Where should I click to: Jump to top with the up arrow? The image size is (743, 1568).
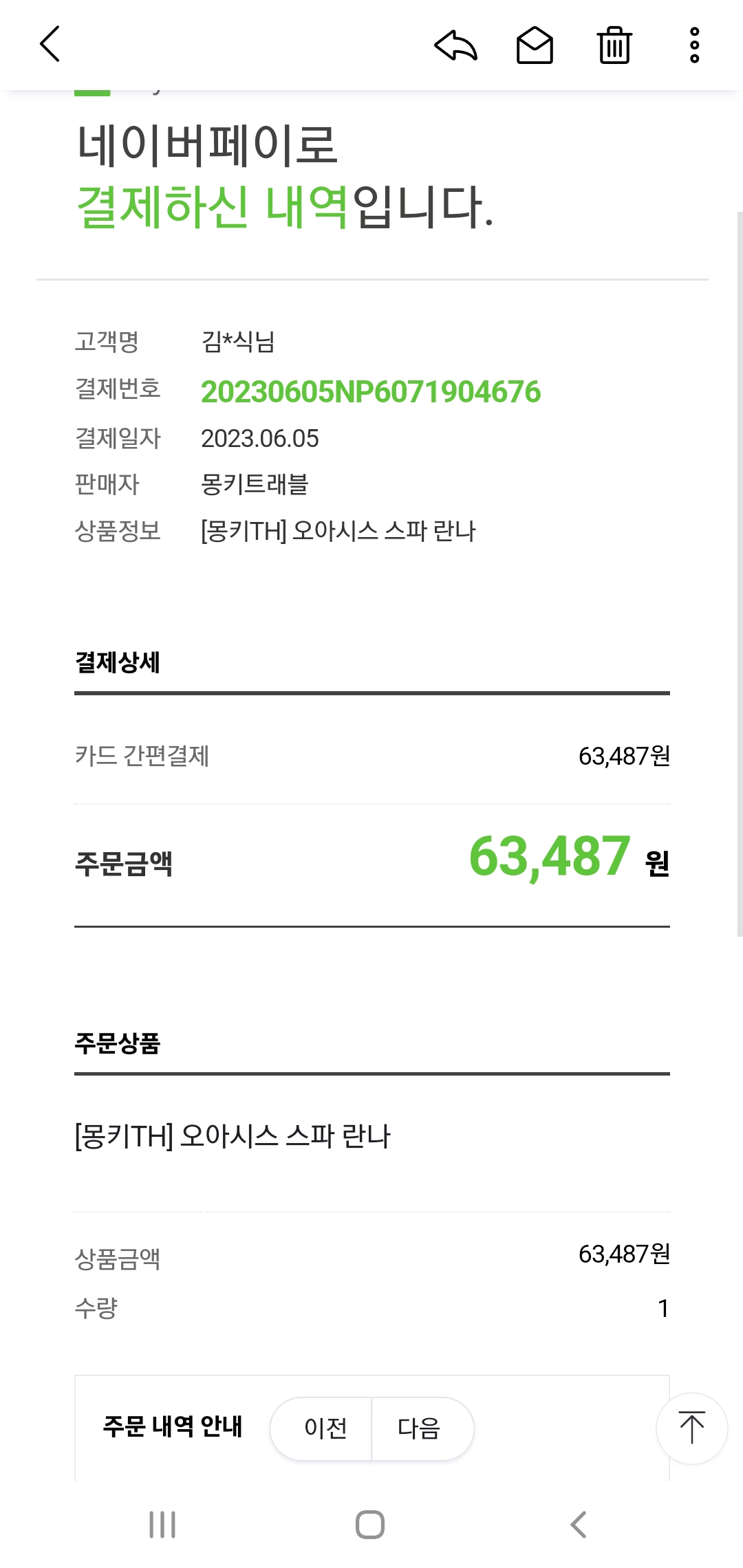[x=691, y=1428]
